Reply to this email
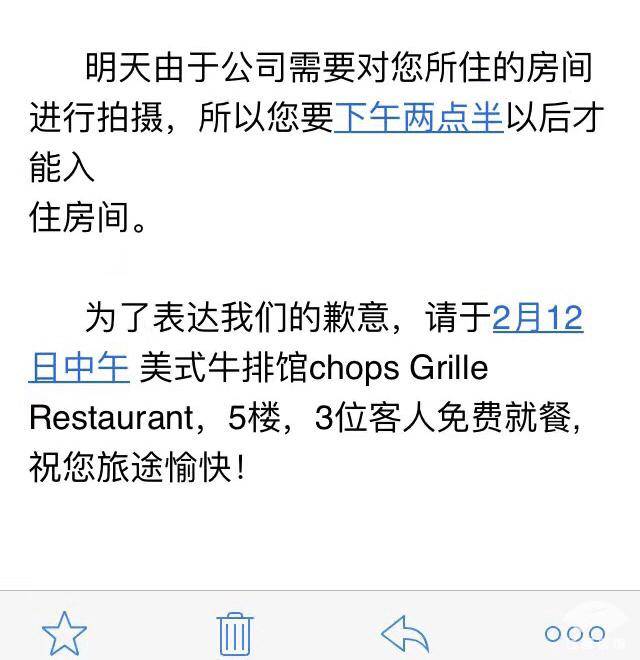 (x=405, y=633)
